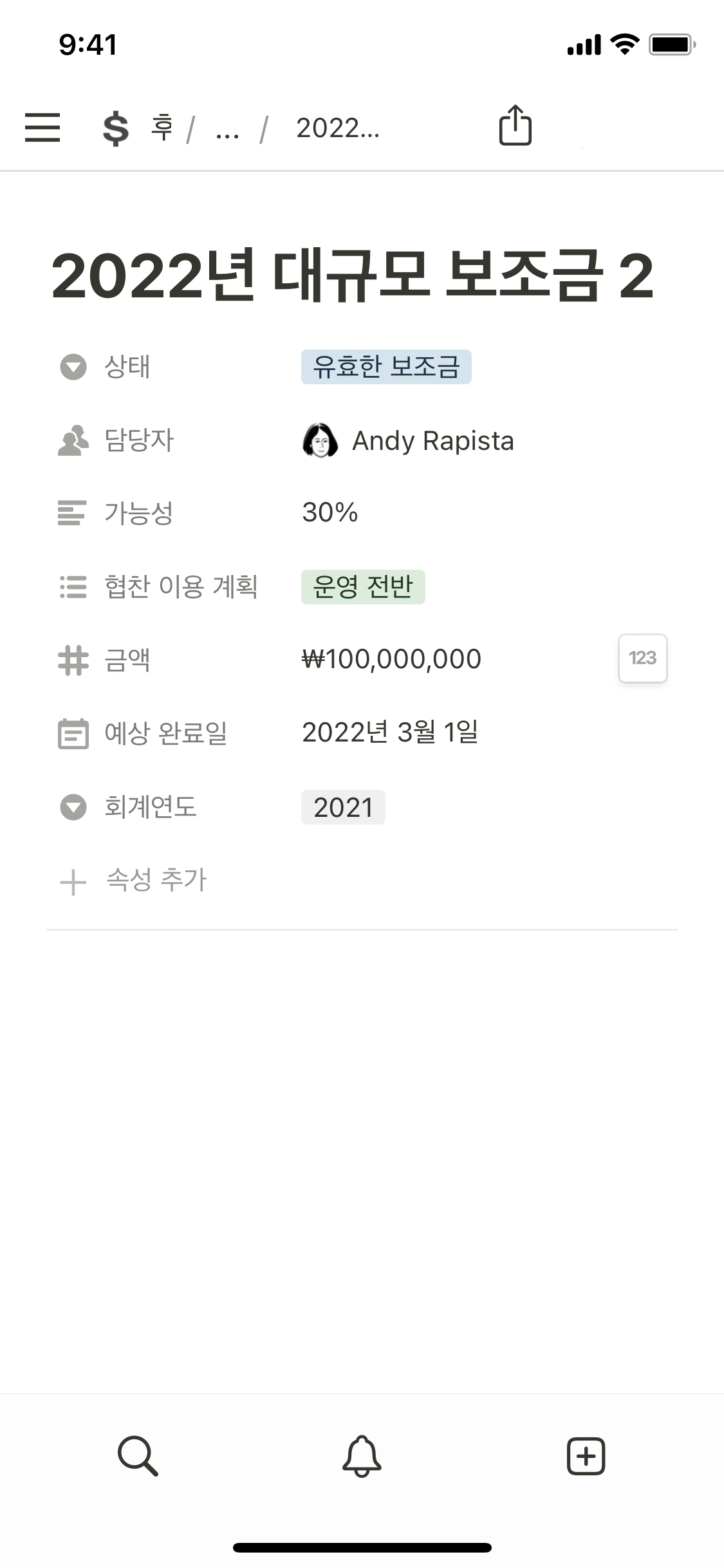Viewport: 724px width, 1568px height.
Task: Edit the 가능성 value 30%
Action: click(x=330, y=513)
